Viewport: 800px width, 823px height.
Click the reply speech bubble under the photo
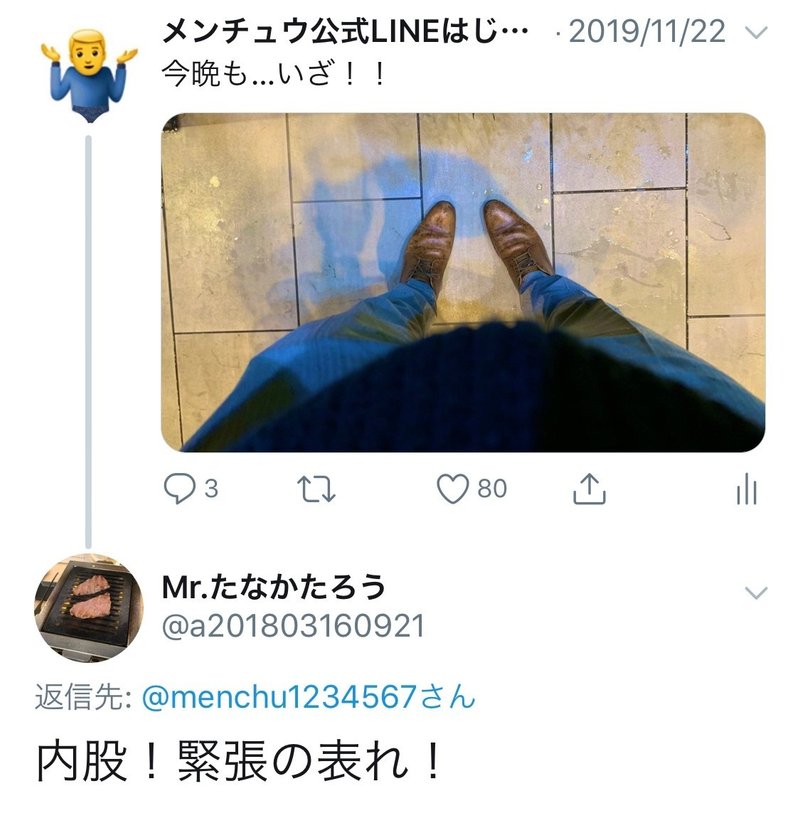pos(178,486)
